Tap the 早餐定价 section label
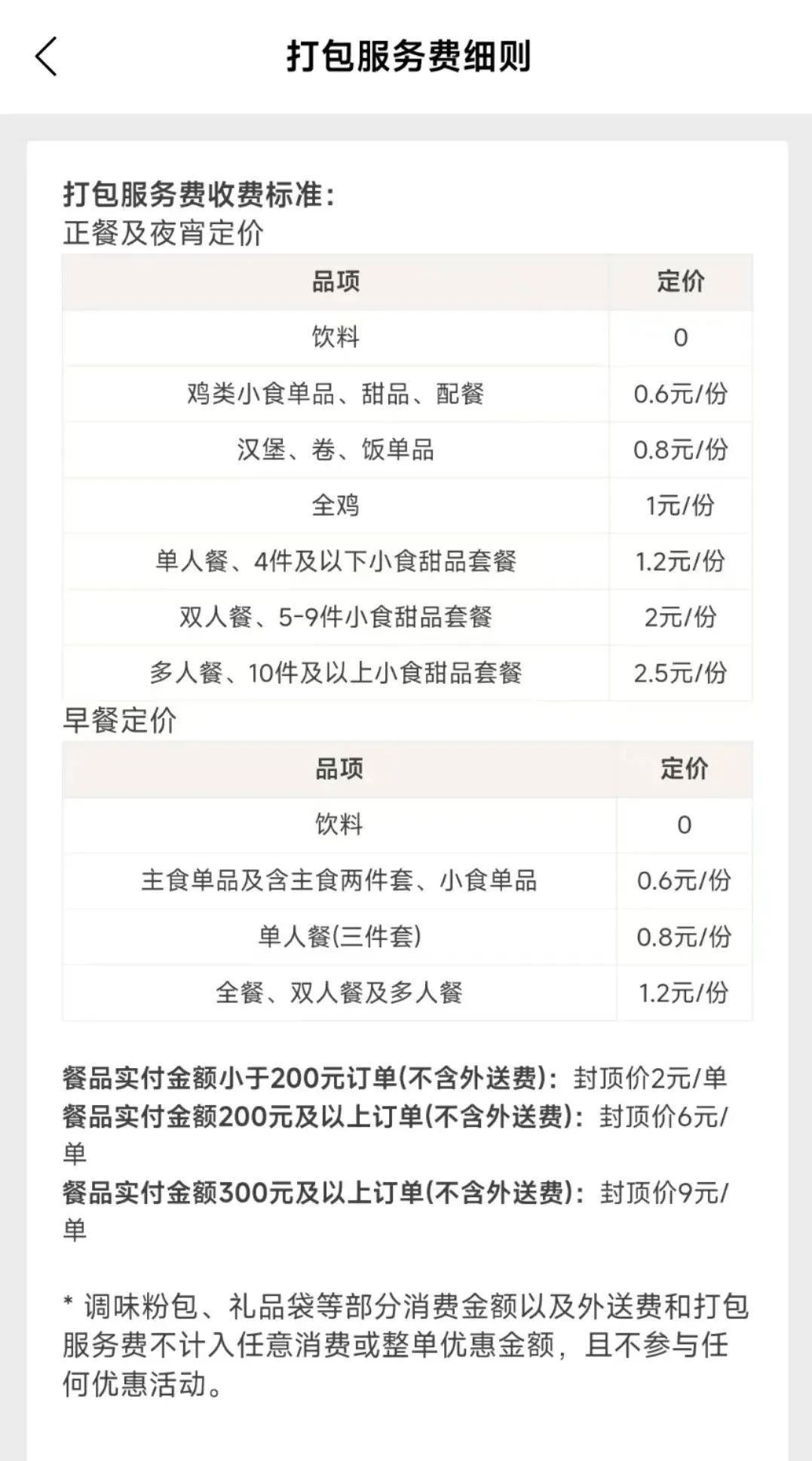Screen dimensions: 812x1461 [x=118, y=722]
